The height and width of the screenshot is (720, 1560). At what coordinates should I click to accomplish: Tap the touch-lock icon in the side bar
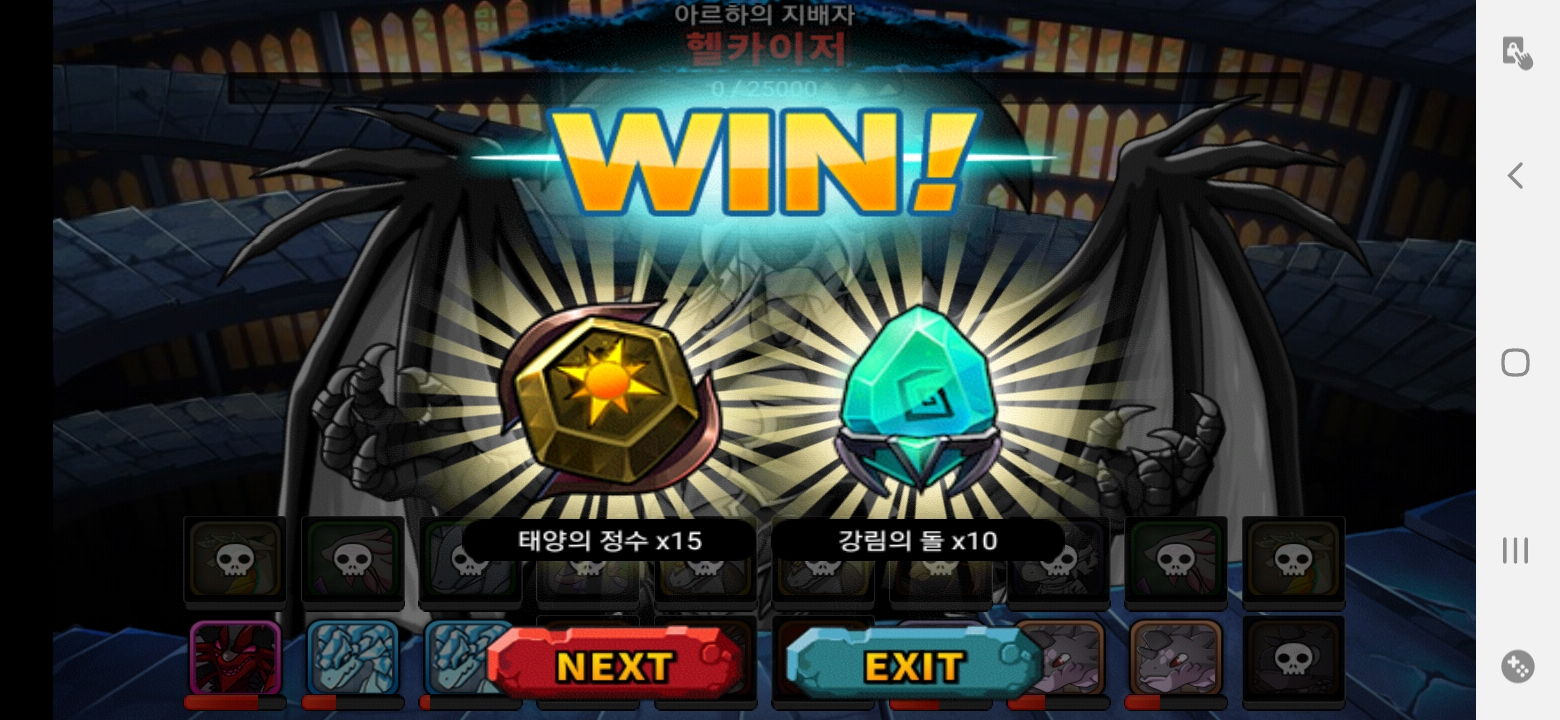[1517, 53]
